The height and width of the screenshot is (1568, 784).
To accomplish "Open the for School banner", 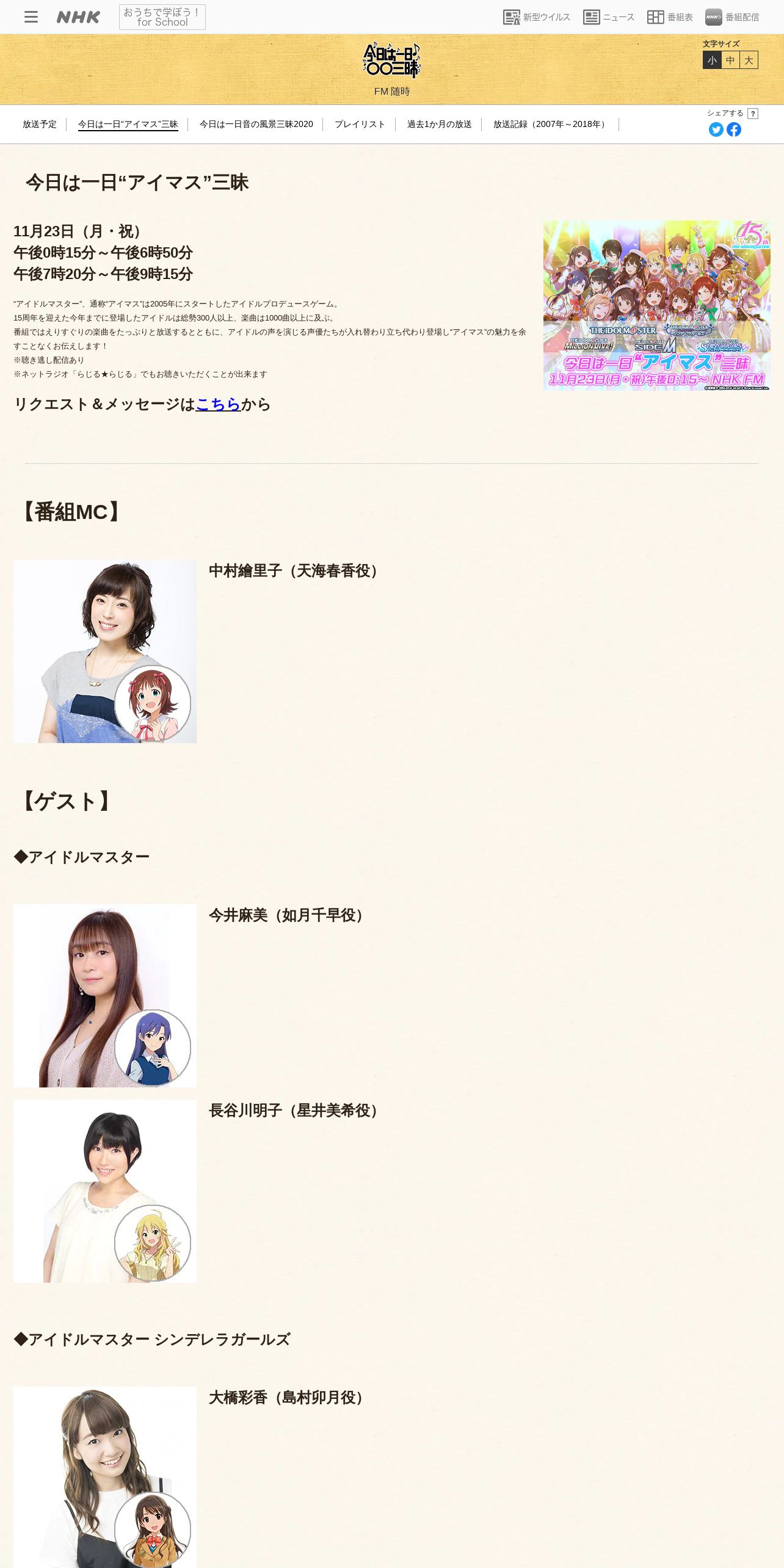I will (x=162, y=17).
